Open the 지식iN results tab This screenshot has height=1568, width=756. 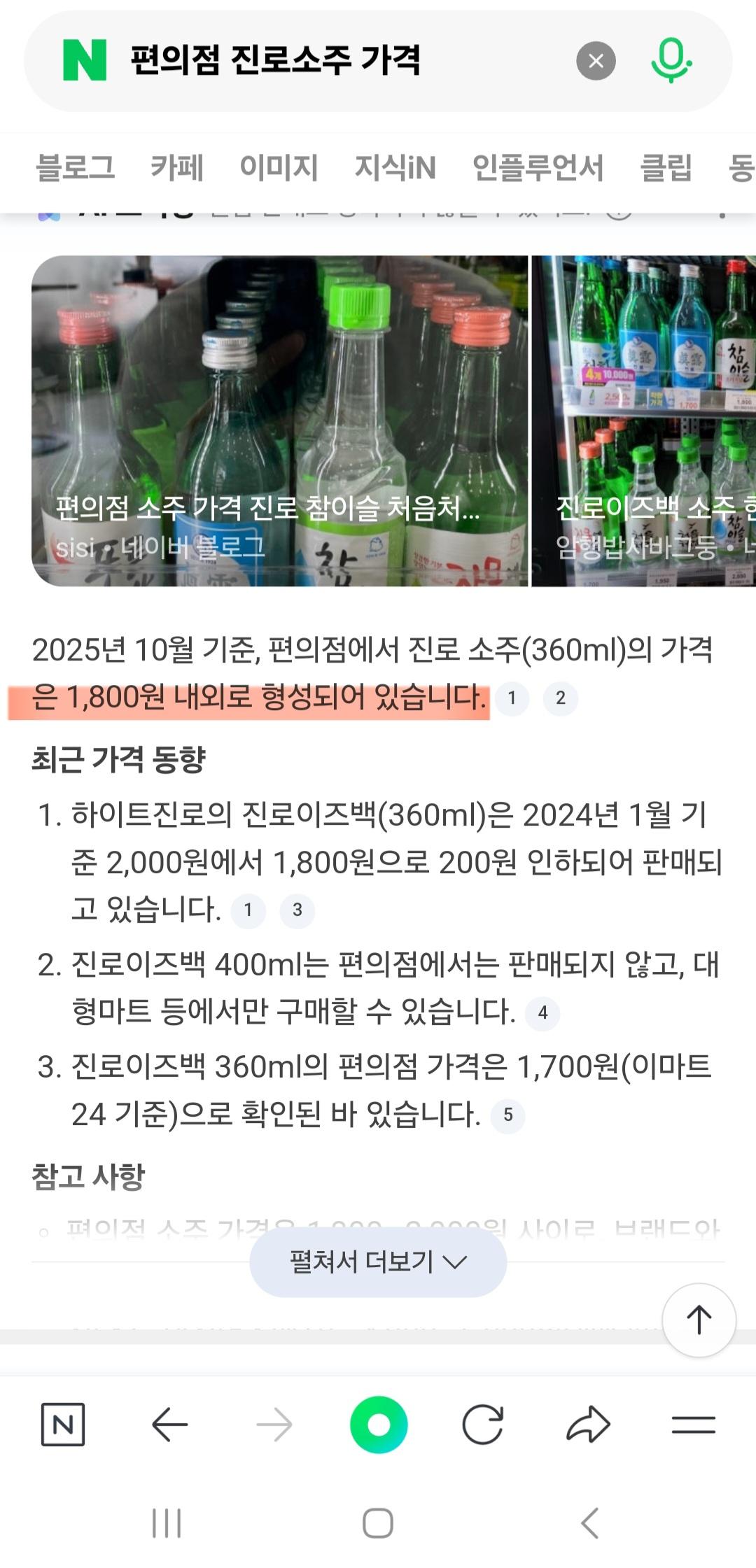coord(395,168)
